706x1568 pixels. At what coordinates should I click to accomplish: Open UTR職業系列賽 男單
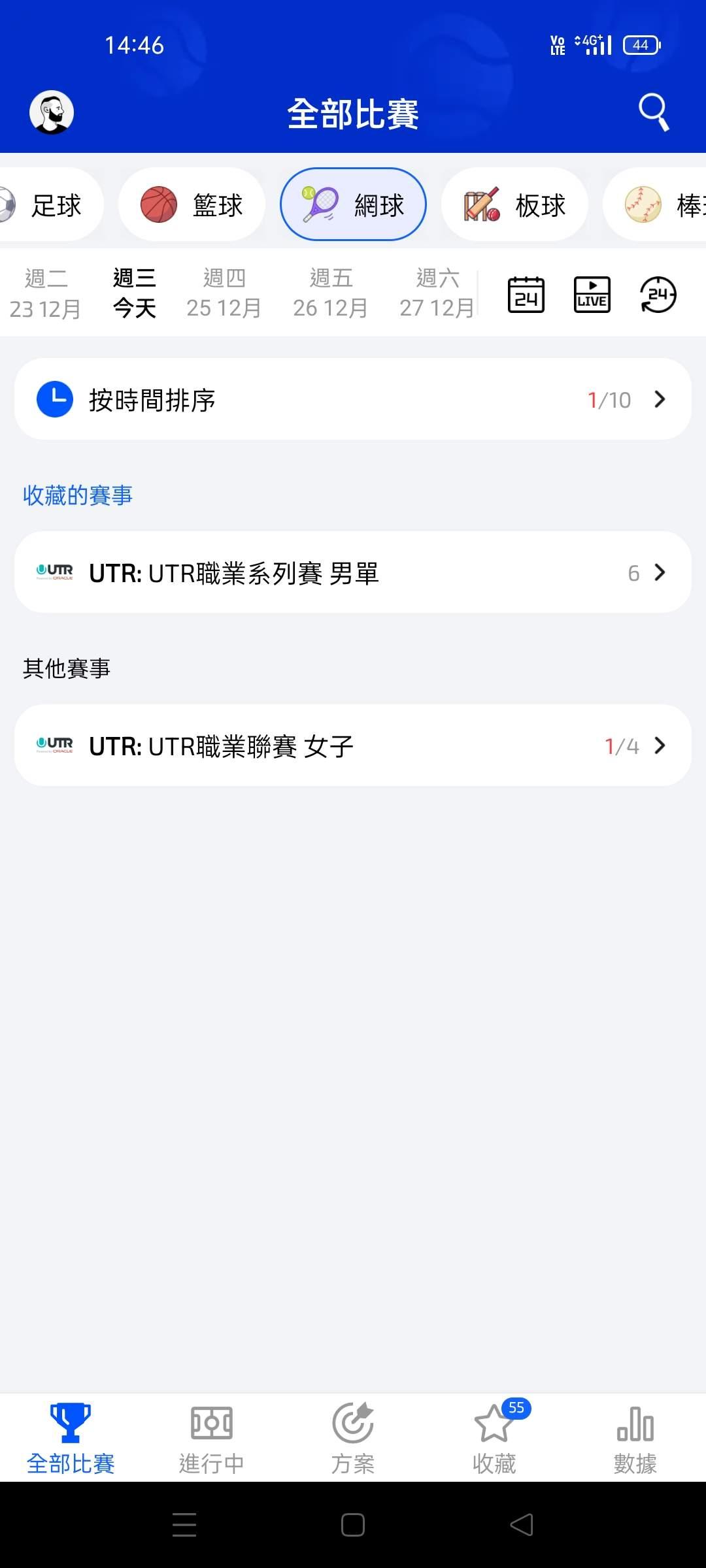click(x=353, y=572)
